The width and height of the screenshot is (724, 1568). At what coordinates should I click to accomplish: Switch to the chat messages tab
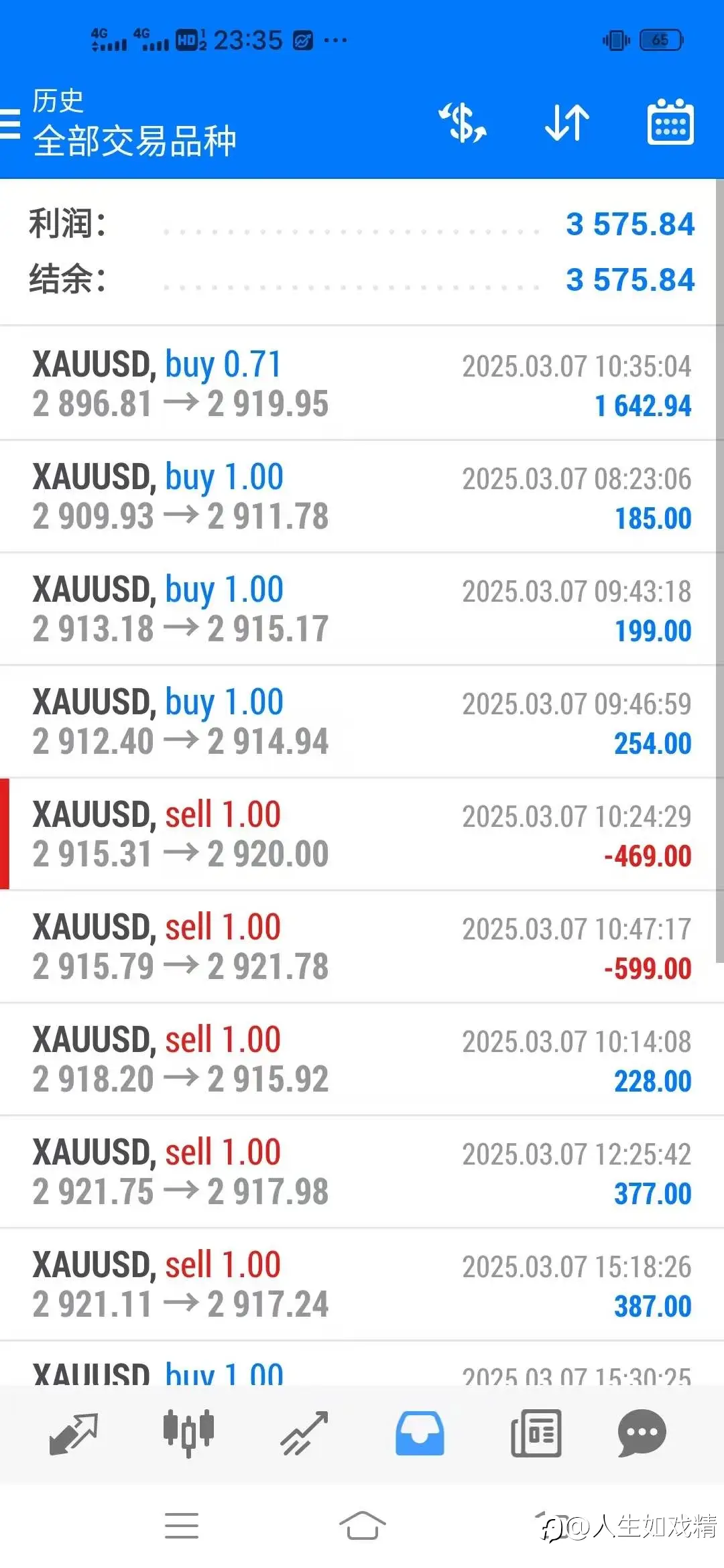[x=642, y=1433]
